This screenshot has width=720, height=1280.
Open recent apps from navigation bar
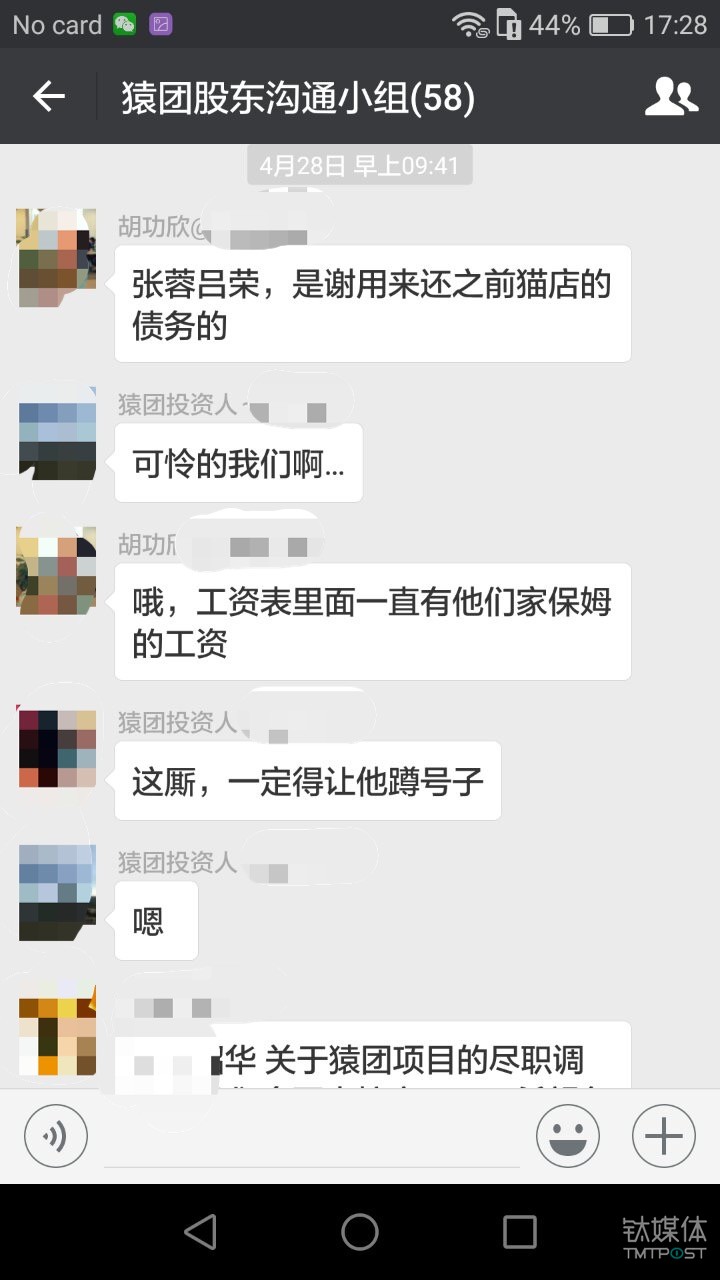(520, 1232)
